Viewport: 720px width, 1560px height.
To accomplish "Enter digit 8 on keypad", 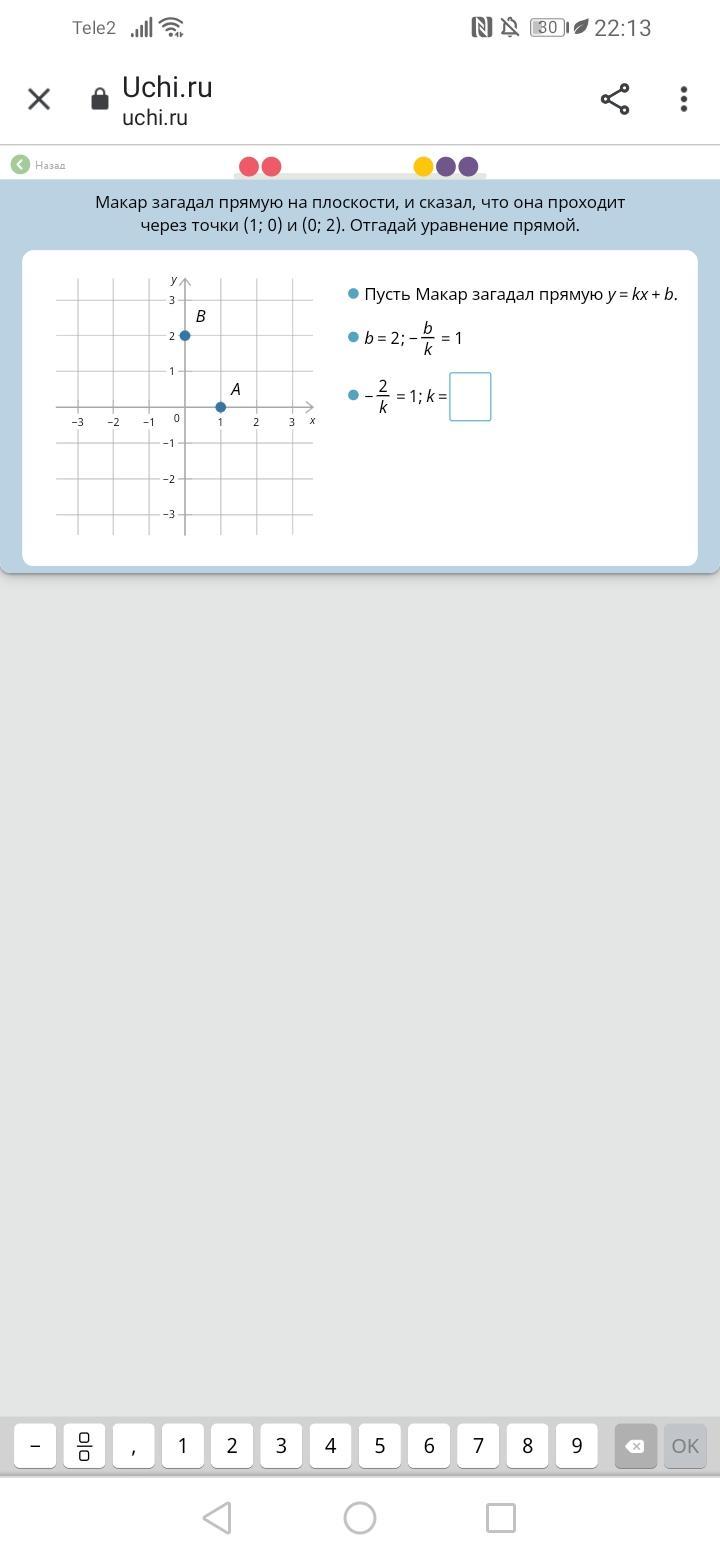I will click(527, 1446).
